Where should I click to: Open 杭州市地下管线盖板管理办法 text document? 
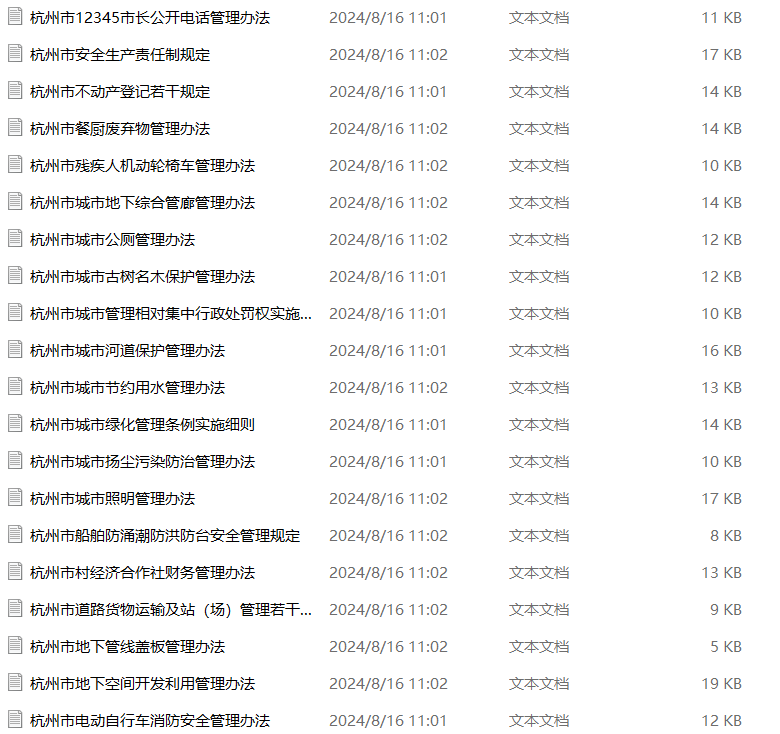[x=127, y=647]
